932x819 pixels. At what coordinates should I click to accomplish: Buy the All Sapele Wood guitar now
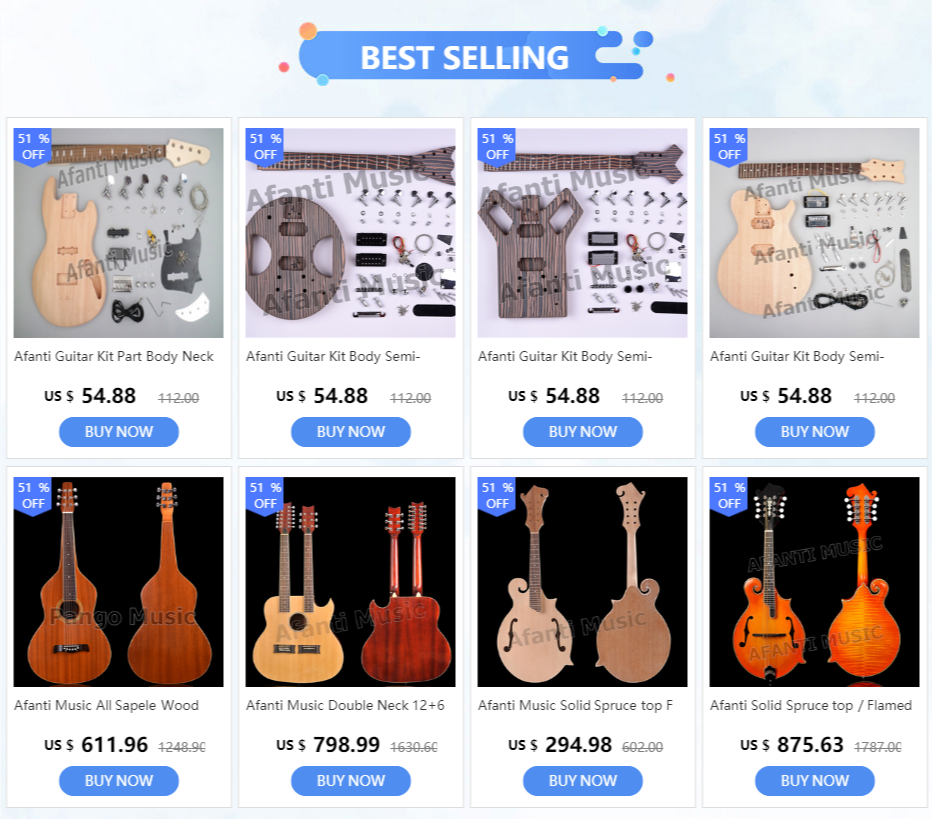119,781
